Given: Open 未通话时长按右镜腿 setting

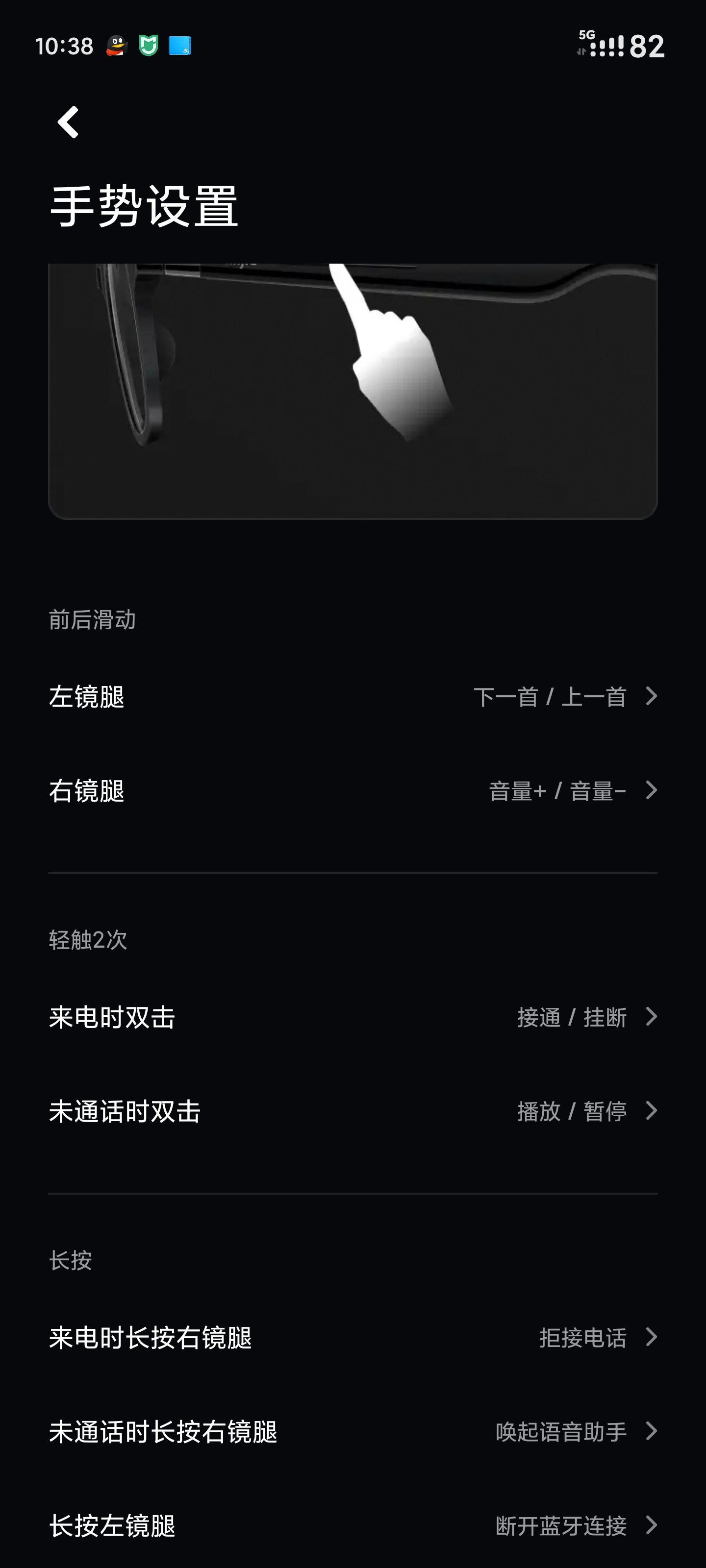Looking at the screenshot, I should pos(353,1432).
